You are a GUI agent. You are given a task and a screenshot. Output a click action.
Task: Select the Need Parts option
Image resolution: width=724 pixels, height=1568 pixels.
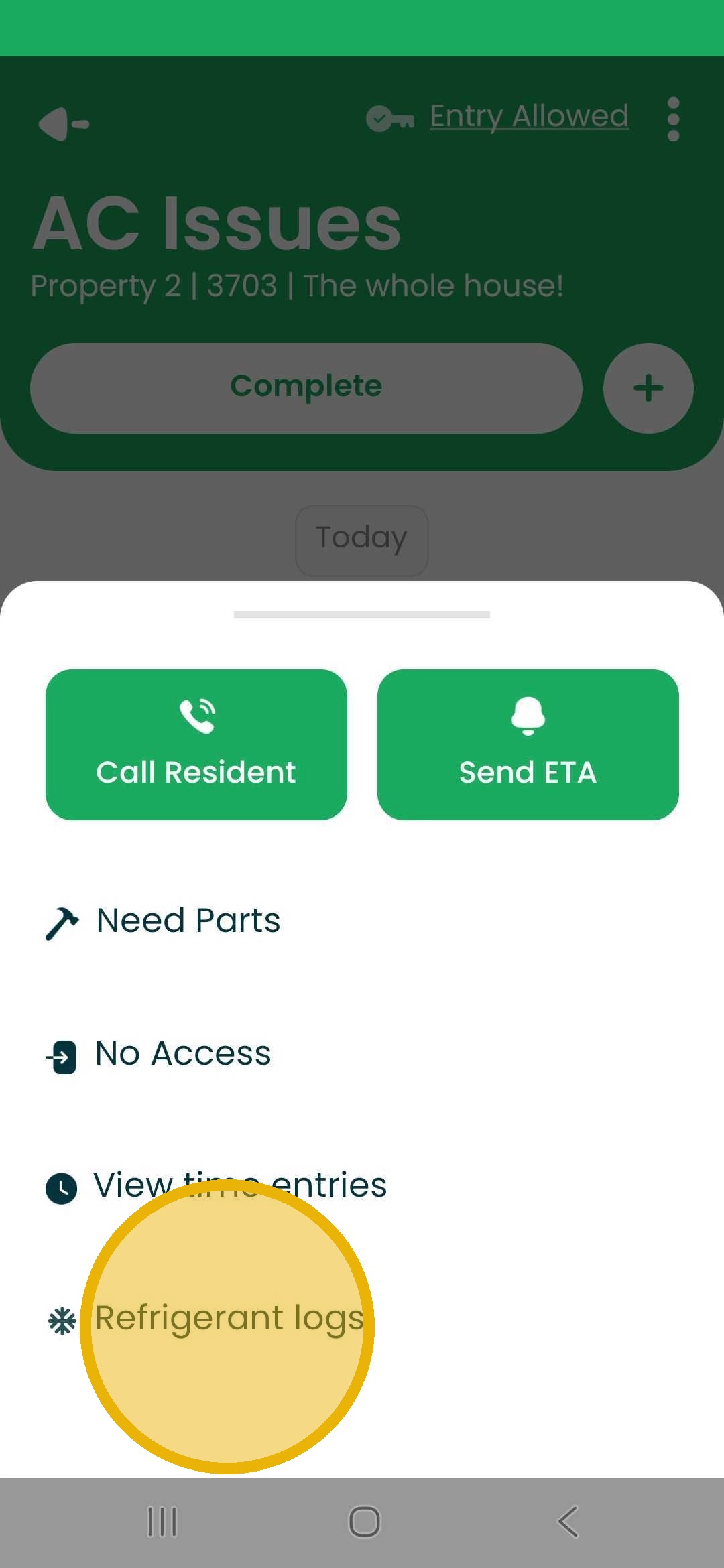coord(188,921)
